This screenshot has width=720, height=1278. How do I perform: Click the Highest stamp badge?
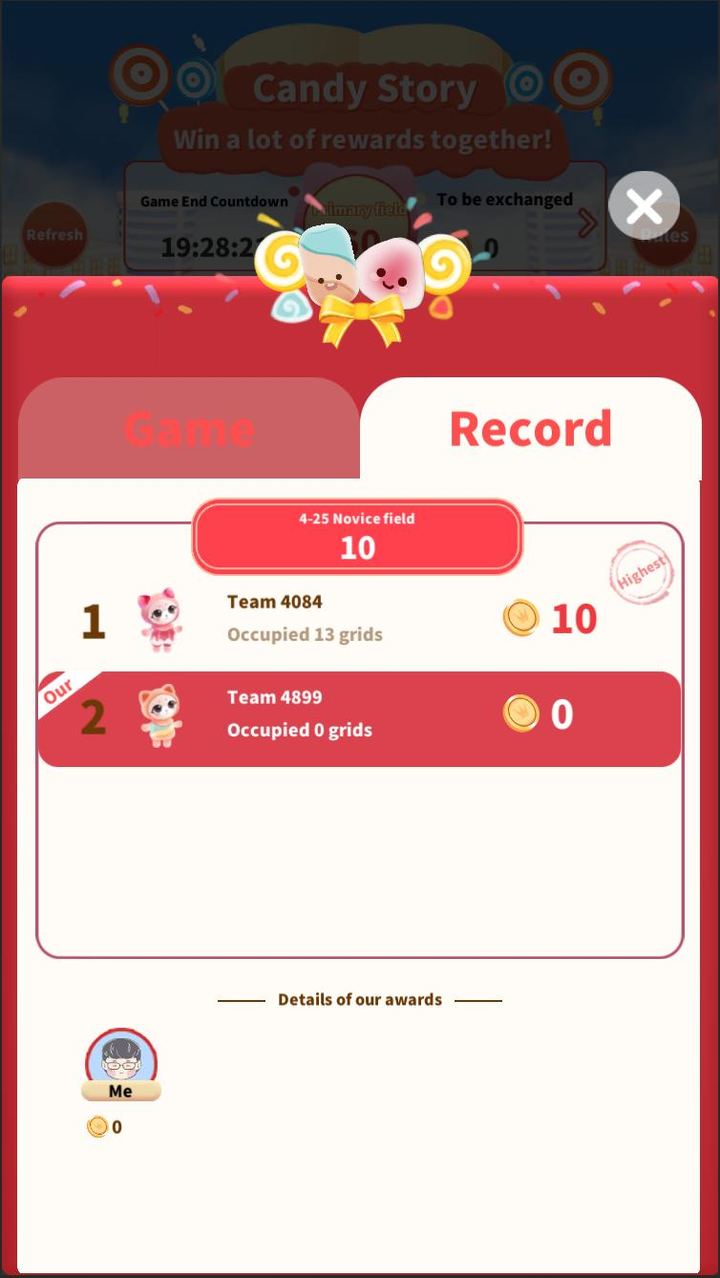click(640, 572)
